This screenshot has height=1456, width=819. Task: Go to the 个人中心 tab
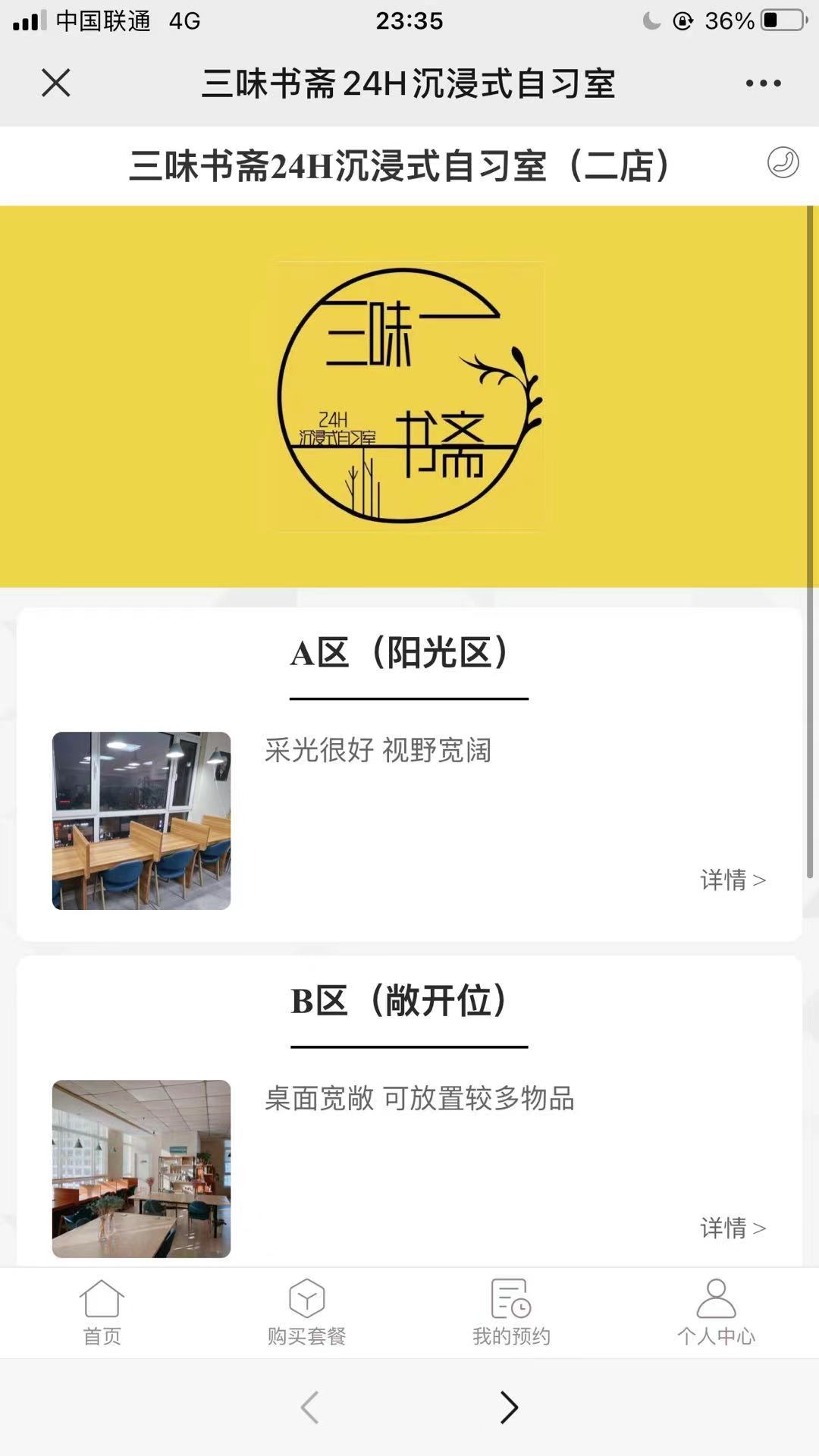point(716,1312)
